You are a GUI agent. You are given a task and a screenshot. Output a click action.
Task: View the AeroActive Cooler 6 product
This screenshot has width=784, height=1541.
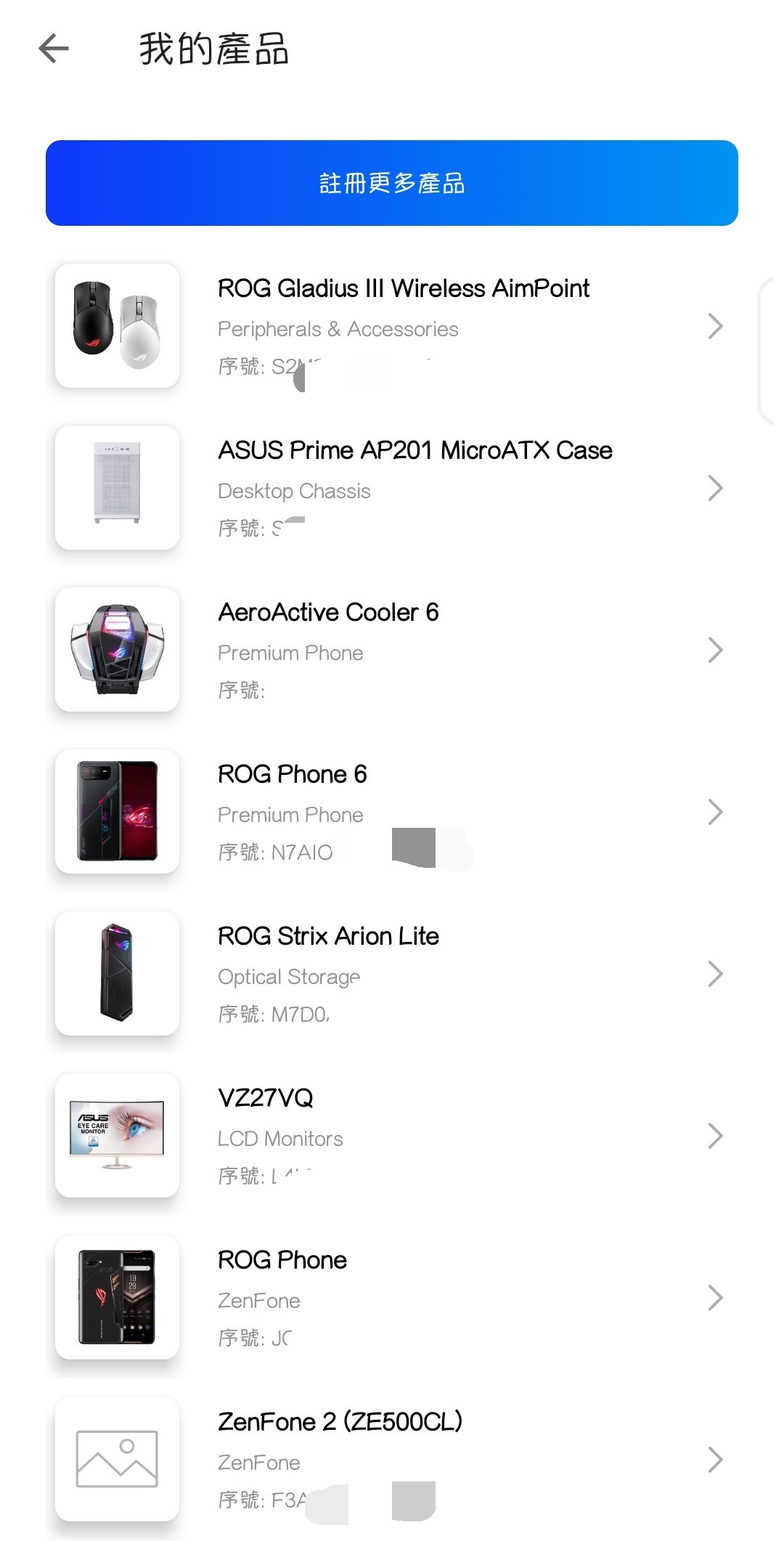[x=392, y=650]
